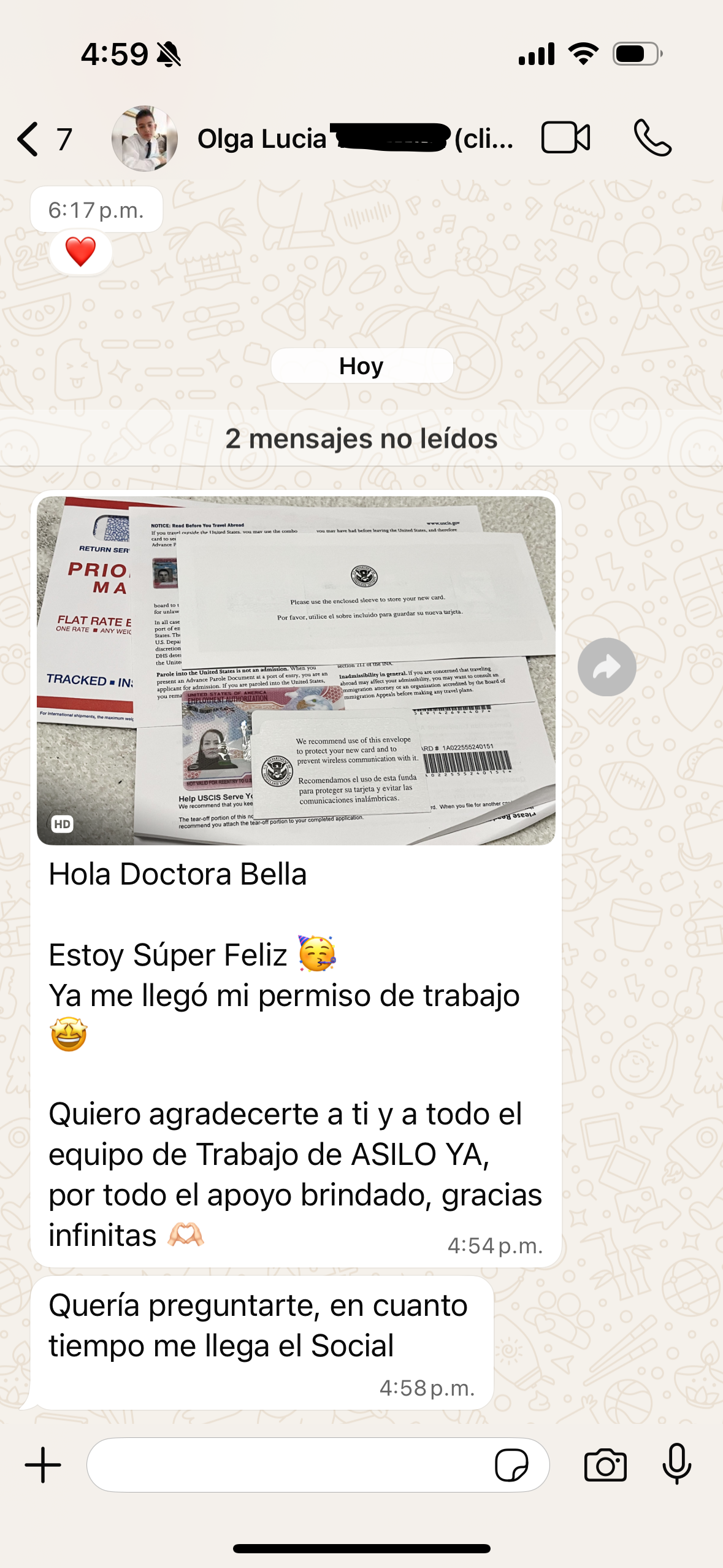Open the sticker picker

tap(511, 1465)
